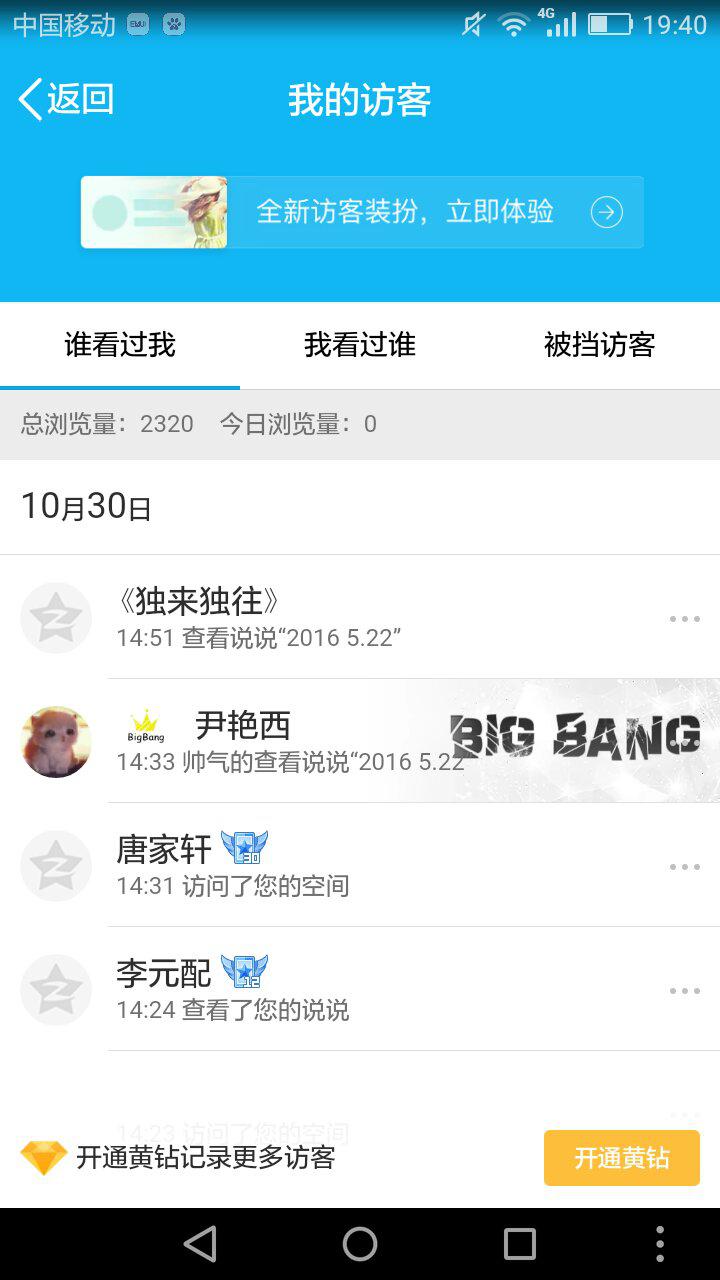Switch to the 我看过谁 tab
720x1280 pixels.
coord(360,345)
